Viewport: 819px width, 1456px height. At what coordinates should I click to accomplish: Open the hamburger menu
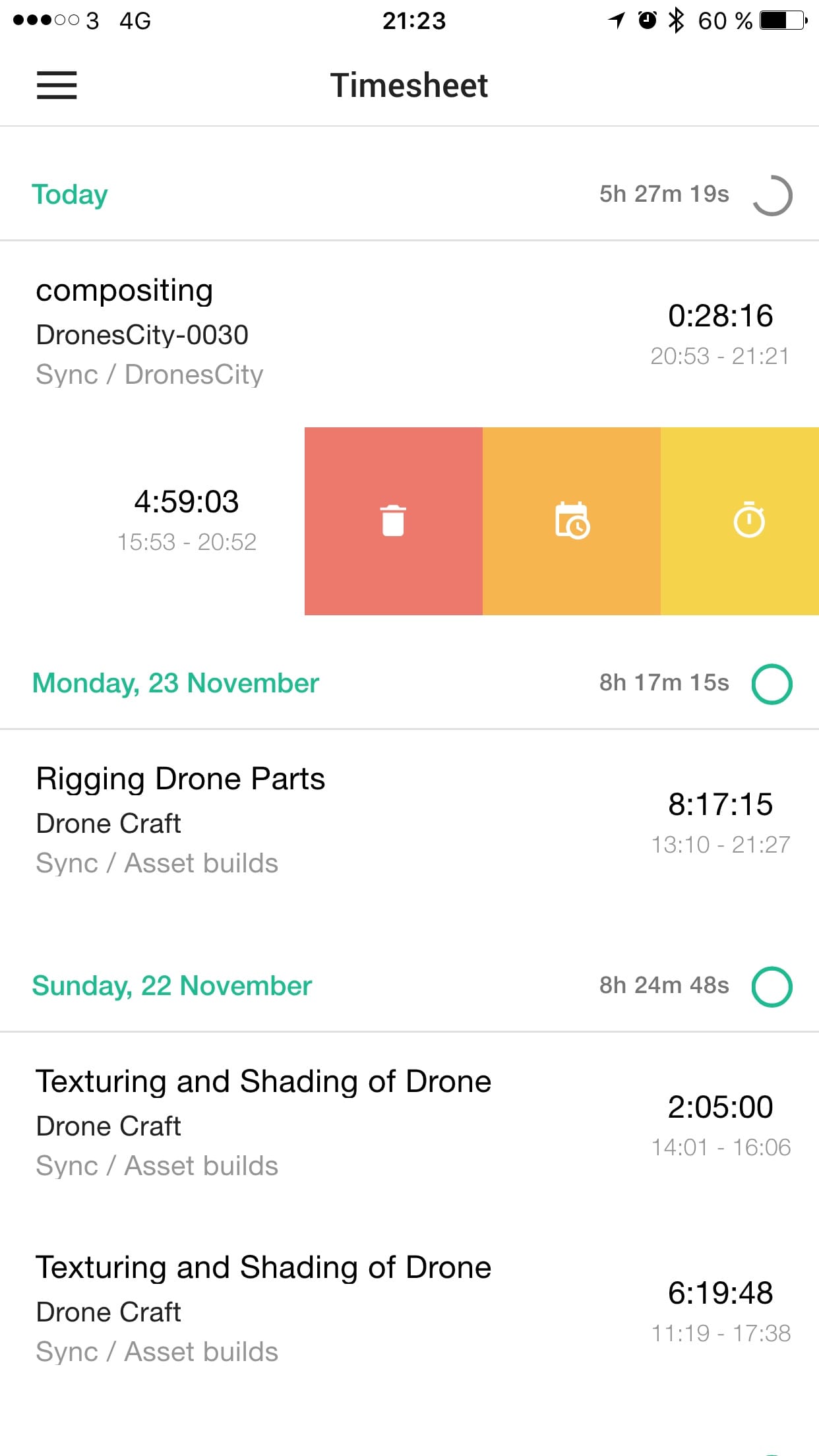[x=57, y=86]
